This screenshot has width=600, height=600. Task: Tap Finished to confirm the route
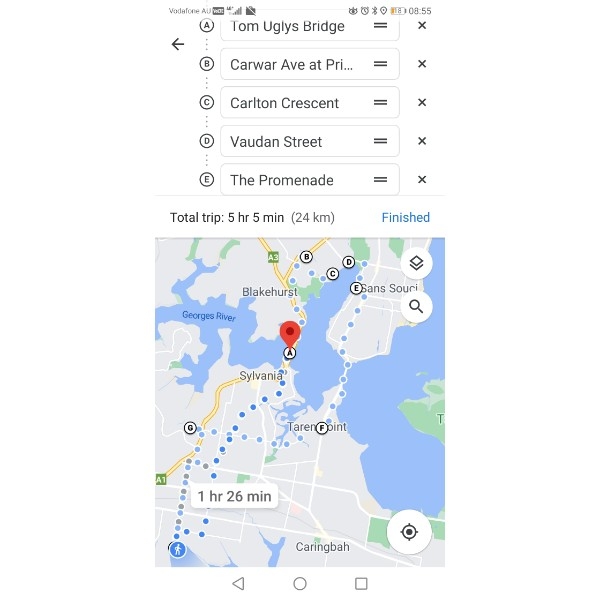(x=405, y=217)
